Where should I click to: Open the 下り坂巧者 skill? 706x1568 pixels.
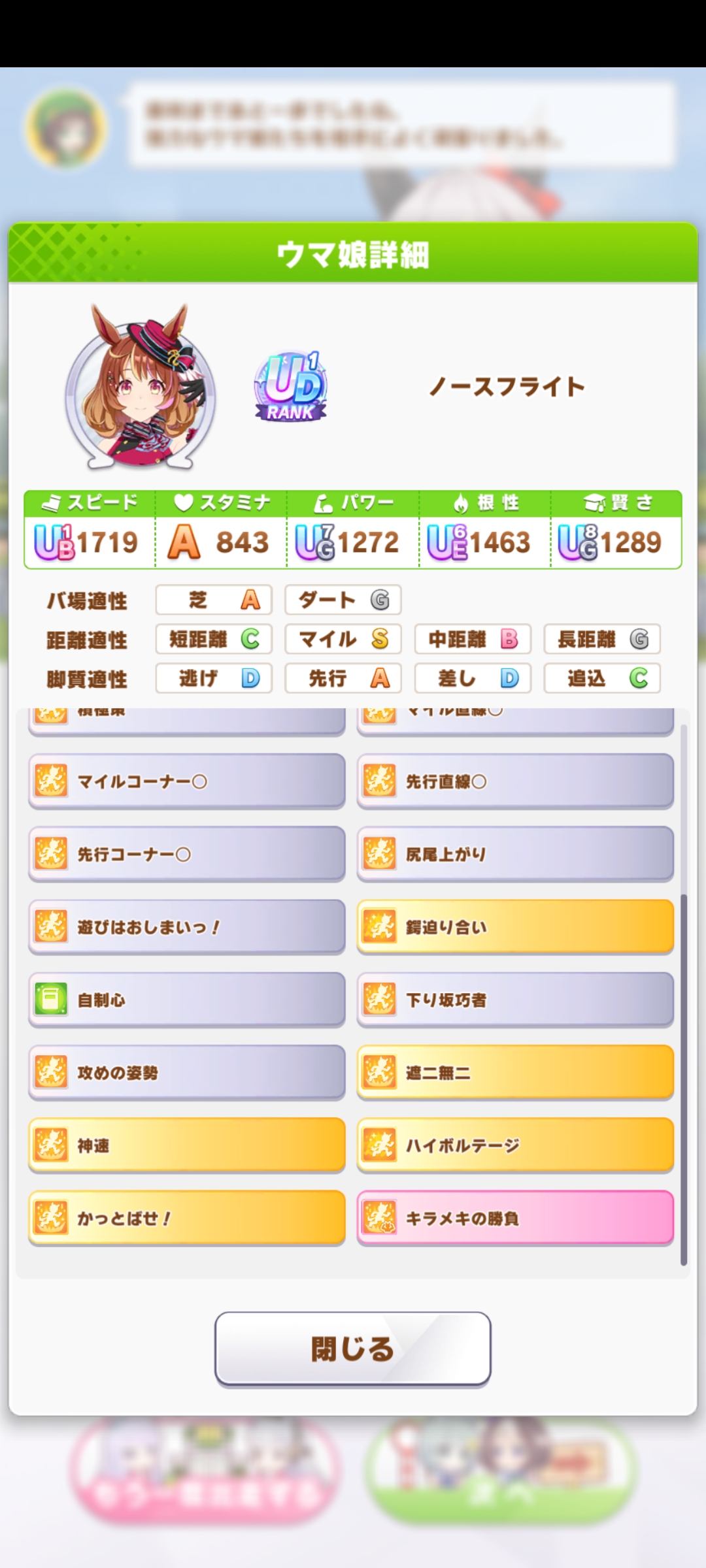[515, 1000]
